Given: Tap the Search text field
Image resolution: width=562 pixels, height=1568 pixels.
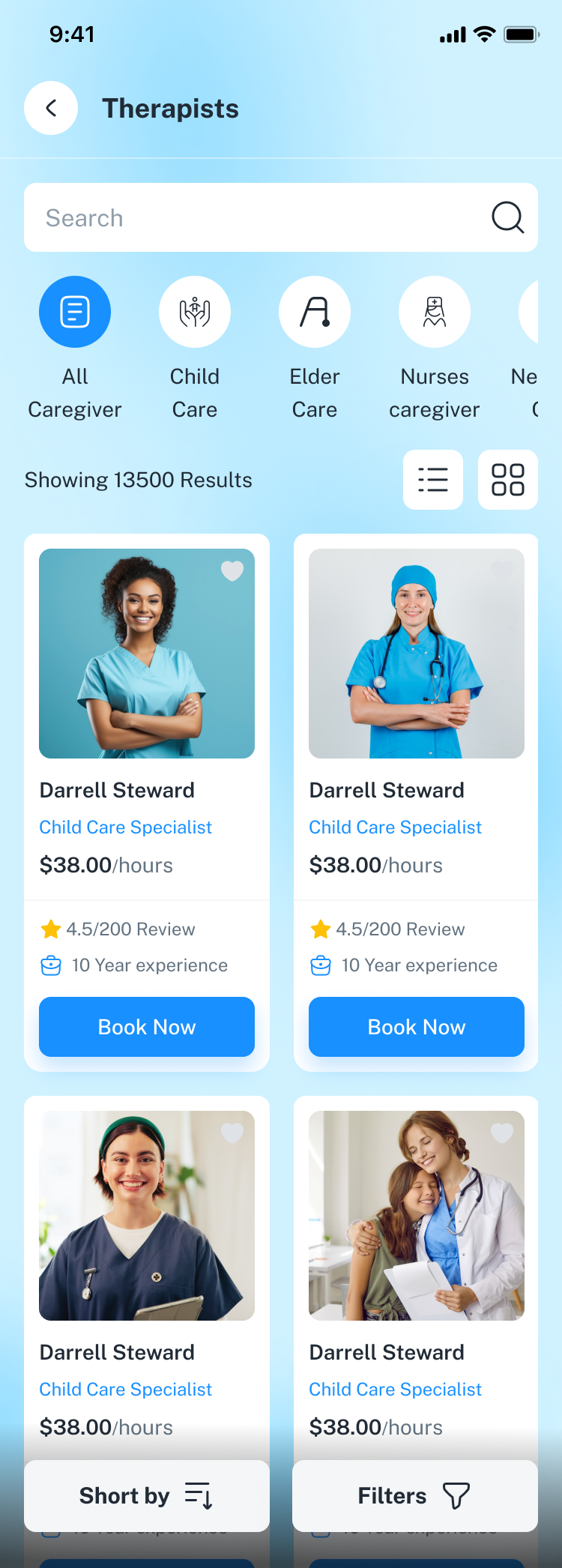Looking at the screenshot, I should point(255,217).
